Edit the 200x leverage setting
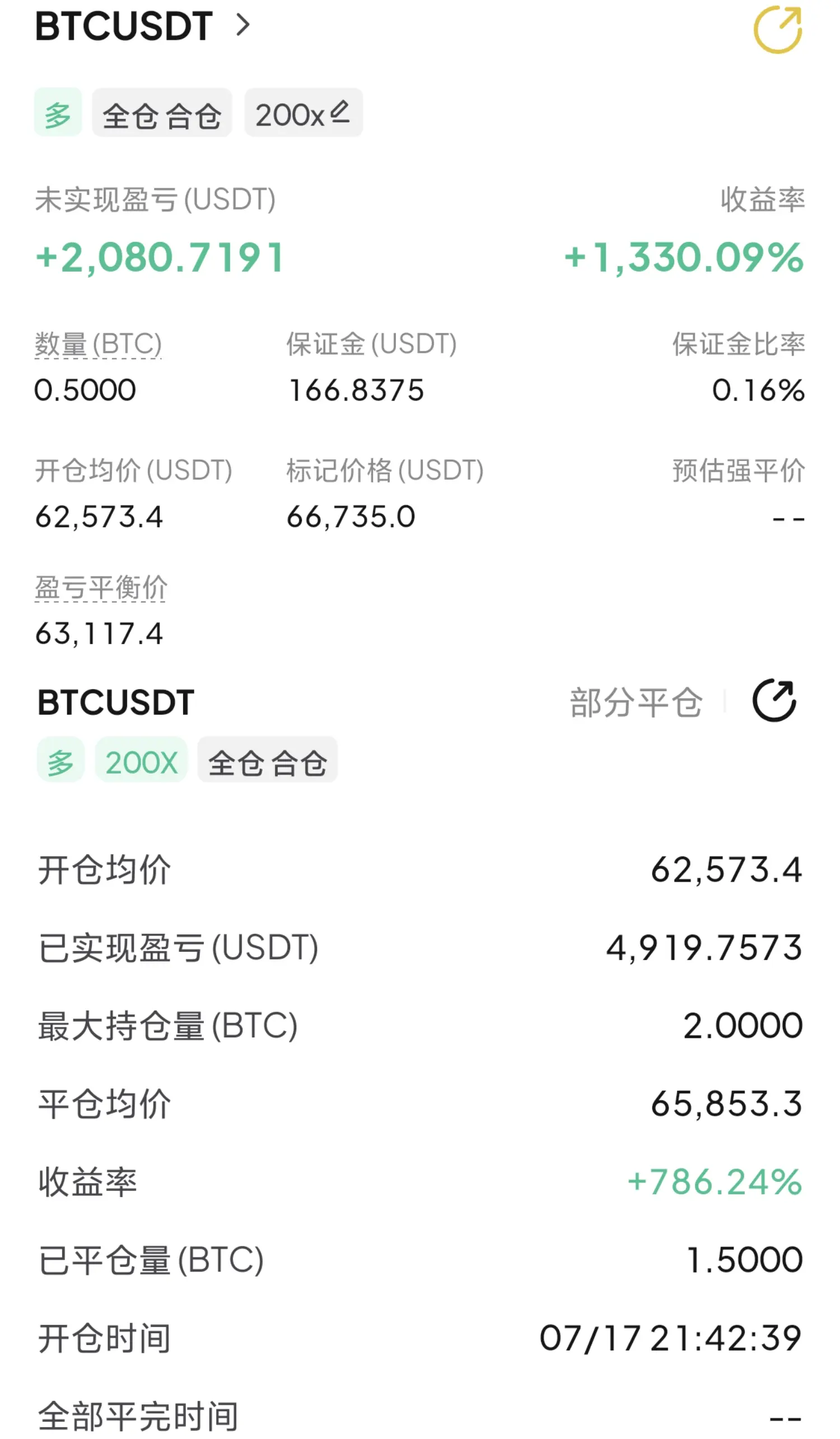This screenshot has height=1439, width=840. point(303,113)
